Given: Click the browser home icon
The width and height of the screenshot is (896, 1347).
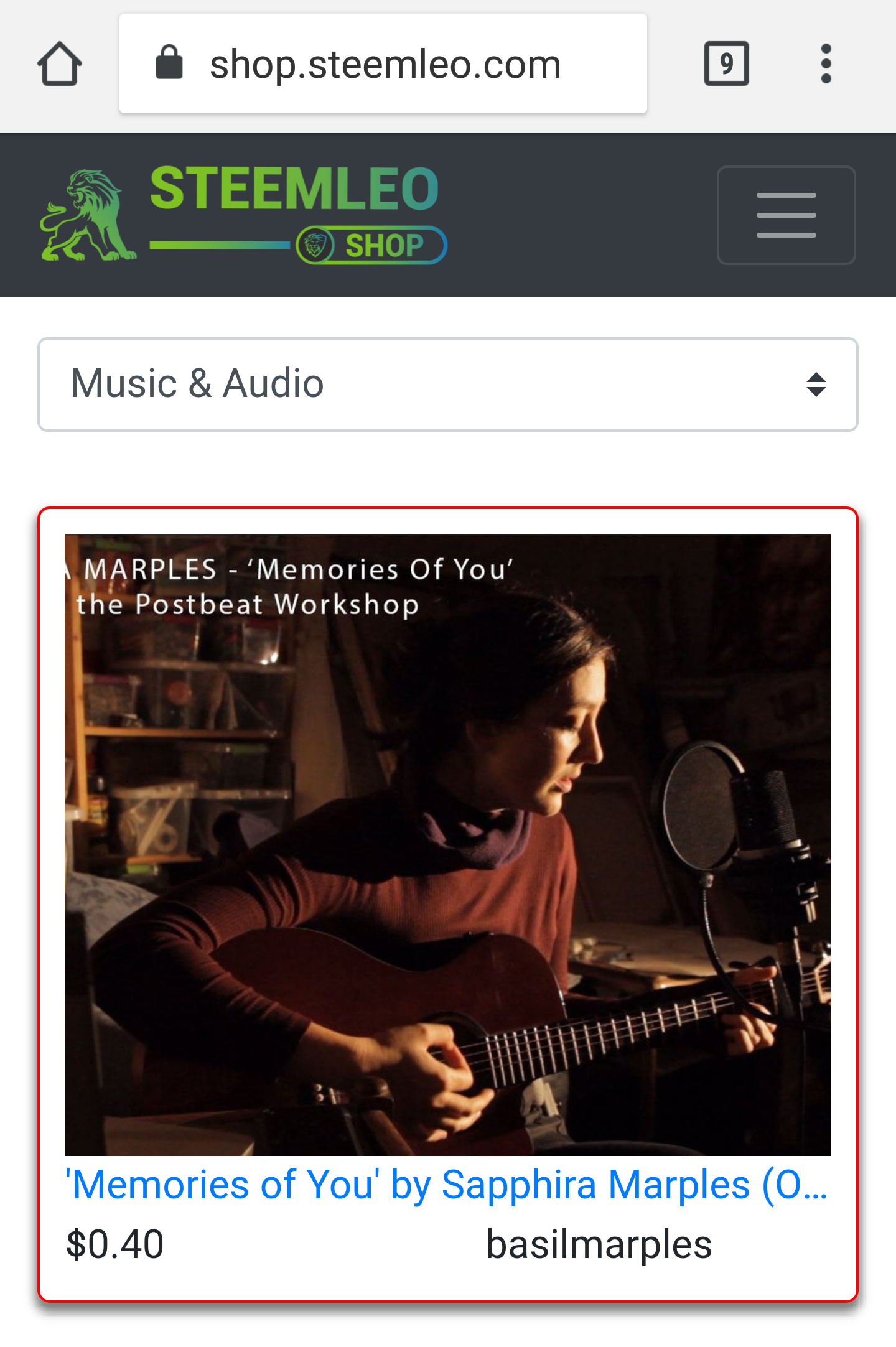Looking at the screenshot, I should pos(60,63).
